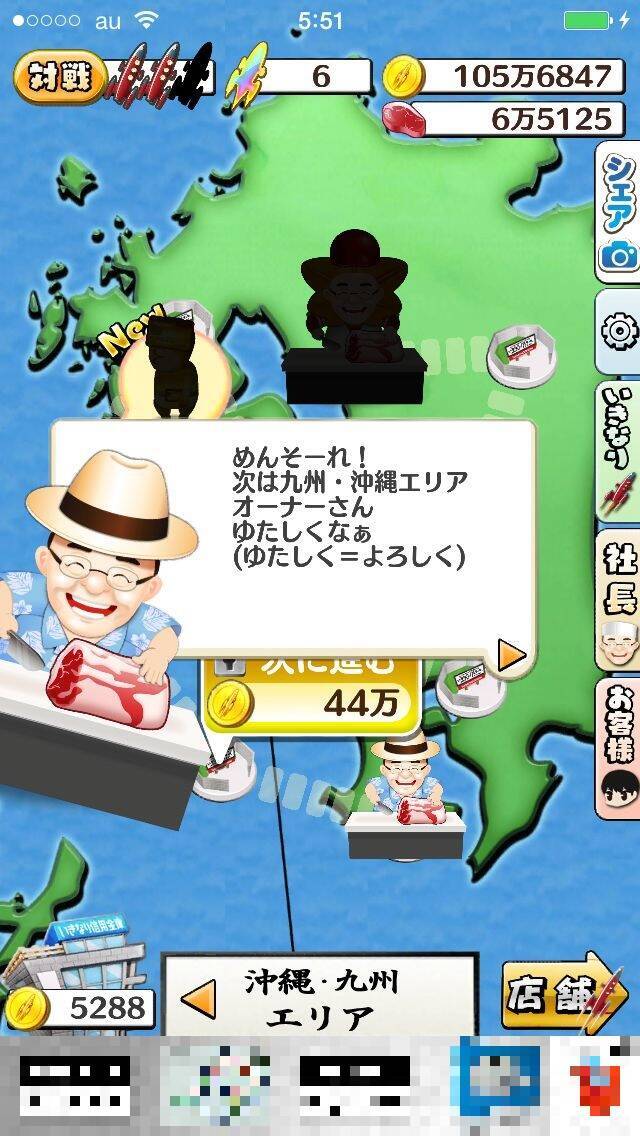
Task: Advance the dialogue with the orange arrow
Action: (511, 656)
